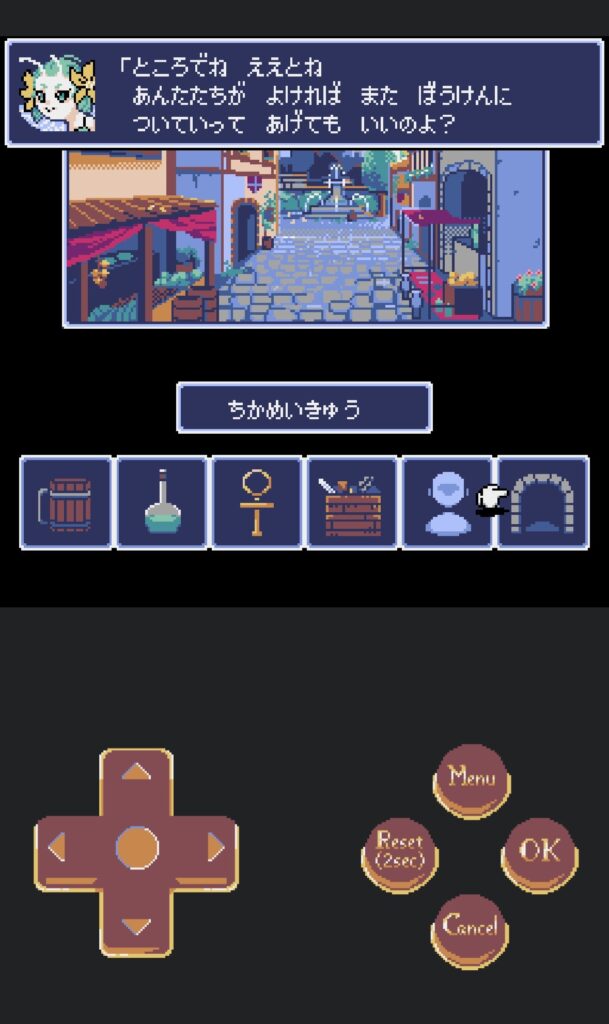Image resolution: width=609 pixels, height=1024 pixels.
Task: Tap the up arrow on D-pad
Action: pos(137,772)
